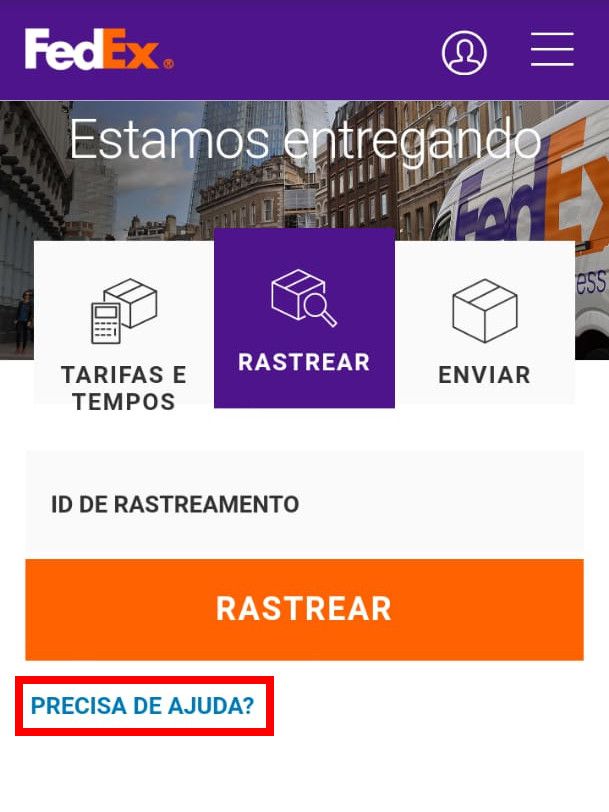This screenshot has width=609, height=812.
Task: Select the Rastrear tab with package icon
Action: click(304, 318)
